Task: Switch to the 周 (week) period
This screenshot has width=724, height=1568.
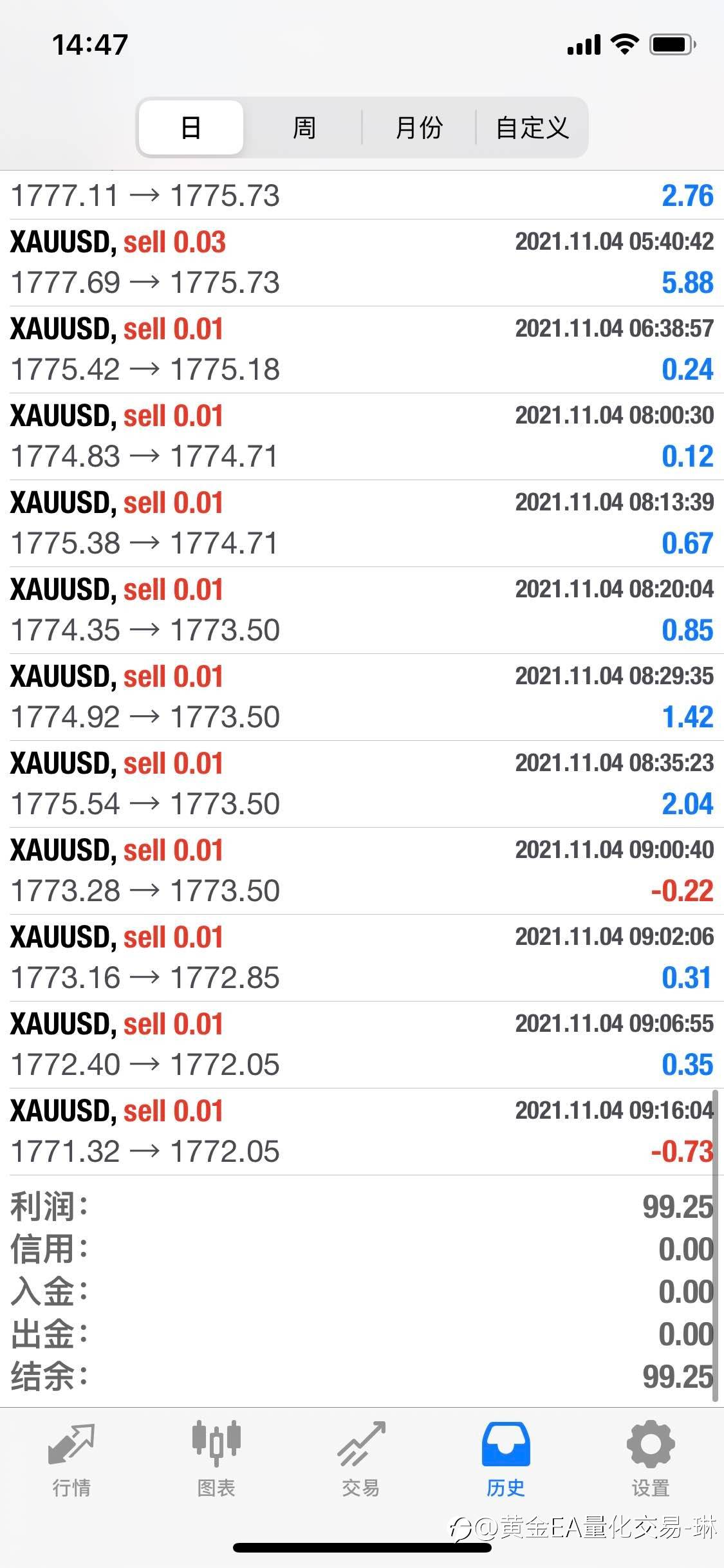Action: pos(304,127)
